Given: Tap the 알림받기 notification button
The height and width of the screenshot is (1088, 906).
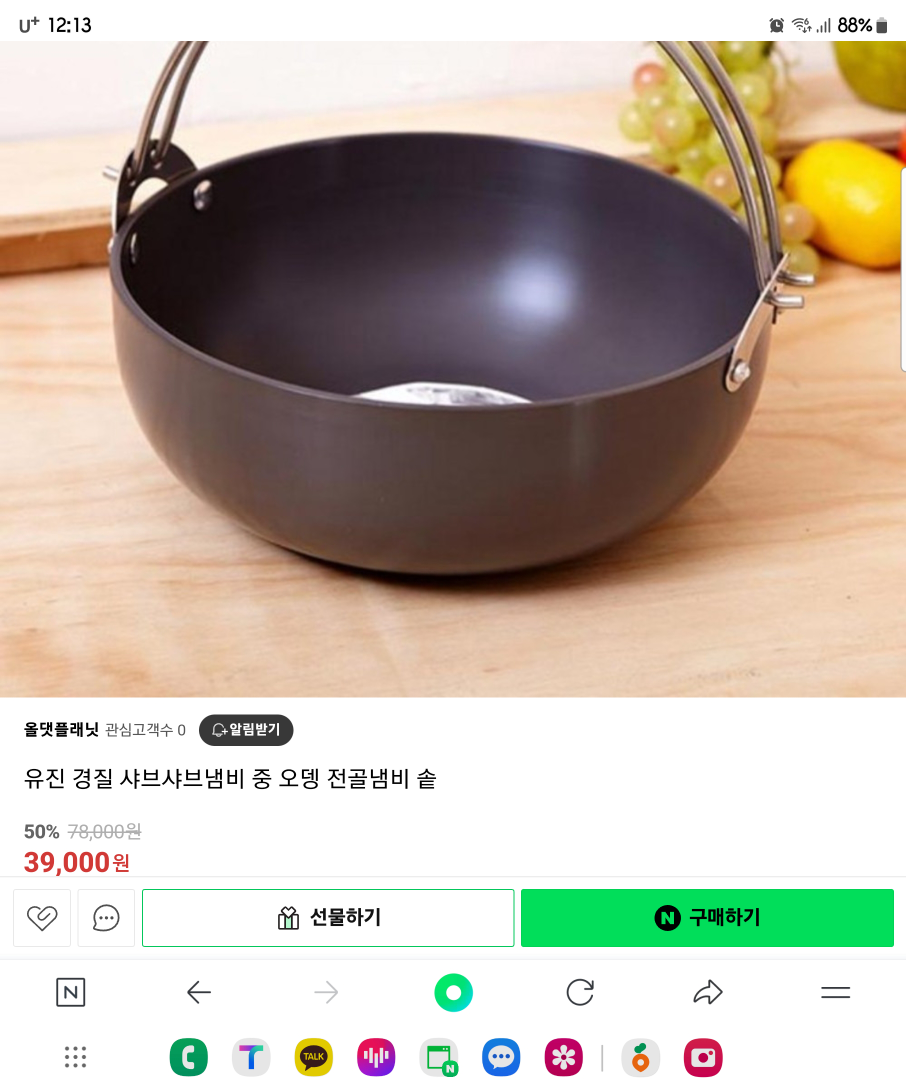Looking at the screenshot, I should [246, 730].
